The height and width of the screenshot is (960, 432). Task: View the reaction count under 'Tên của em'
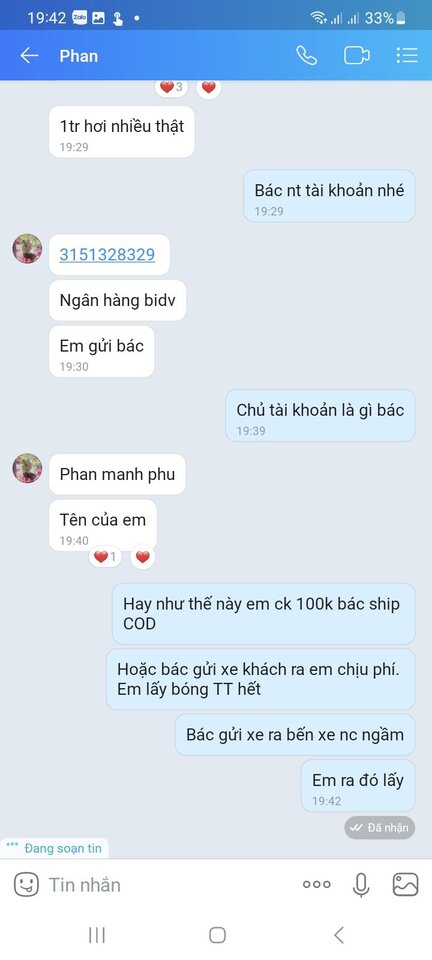click(x=105, y=557)
